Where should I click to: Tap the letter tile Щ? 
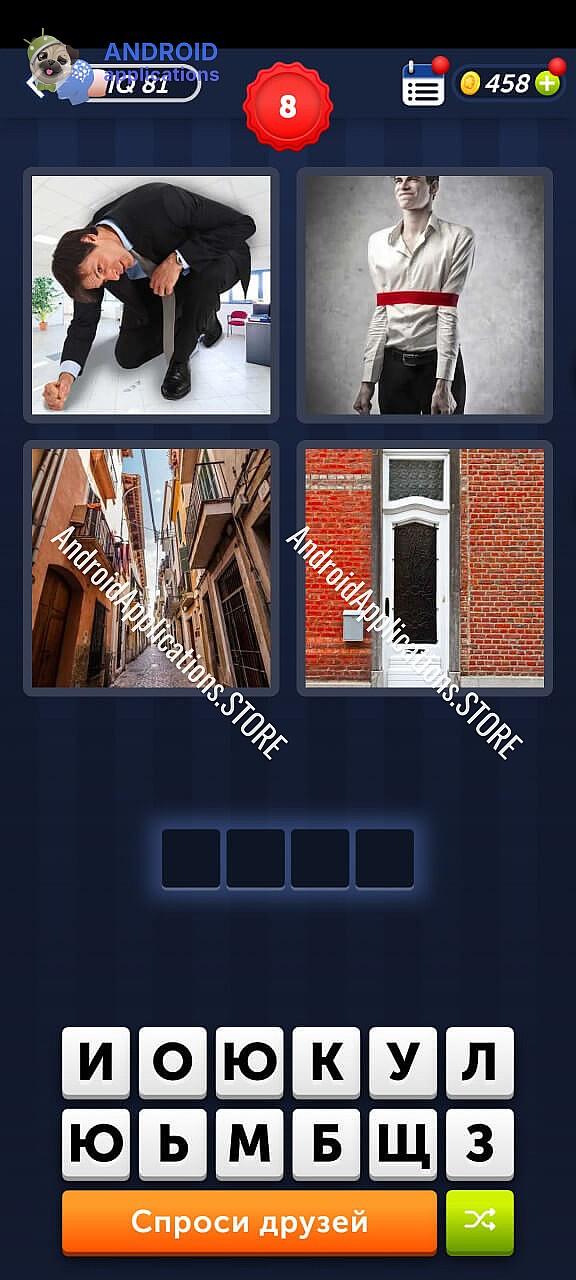(x=403, y=1144)
